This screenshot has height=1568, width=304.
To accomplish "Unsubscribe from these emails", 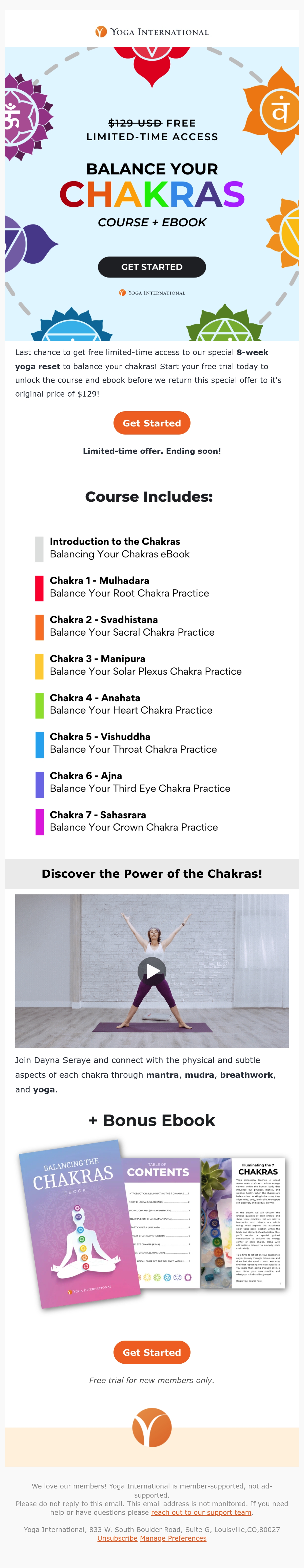I will [x=118, y=1538].
